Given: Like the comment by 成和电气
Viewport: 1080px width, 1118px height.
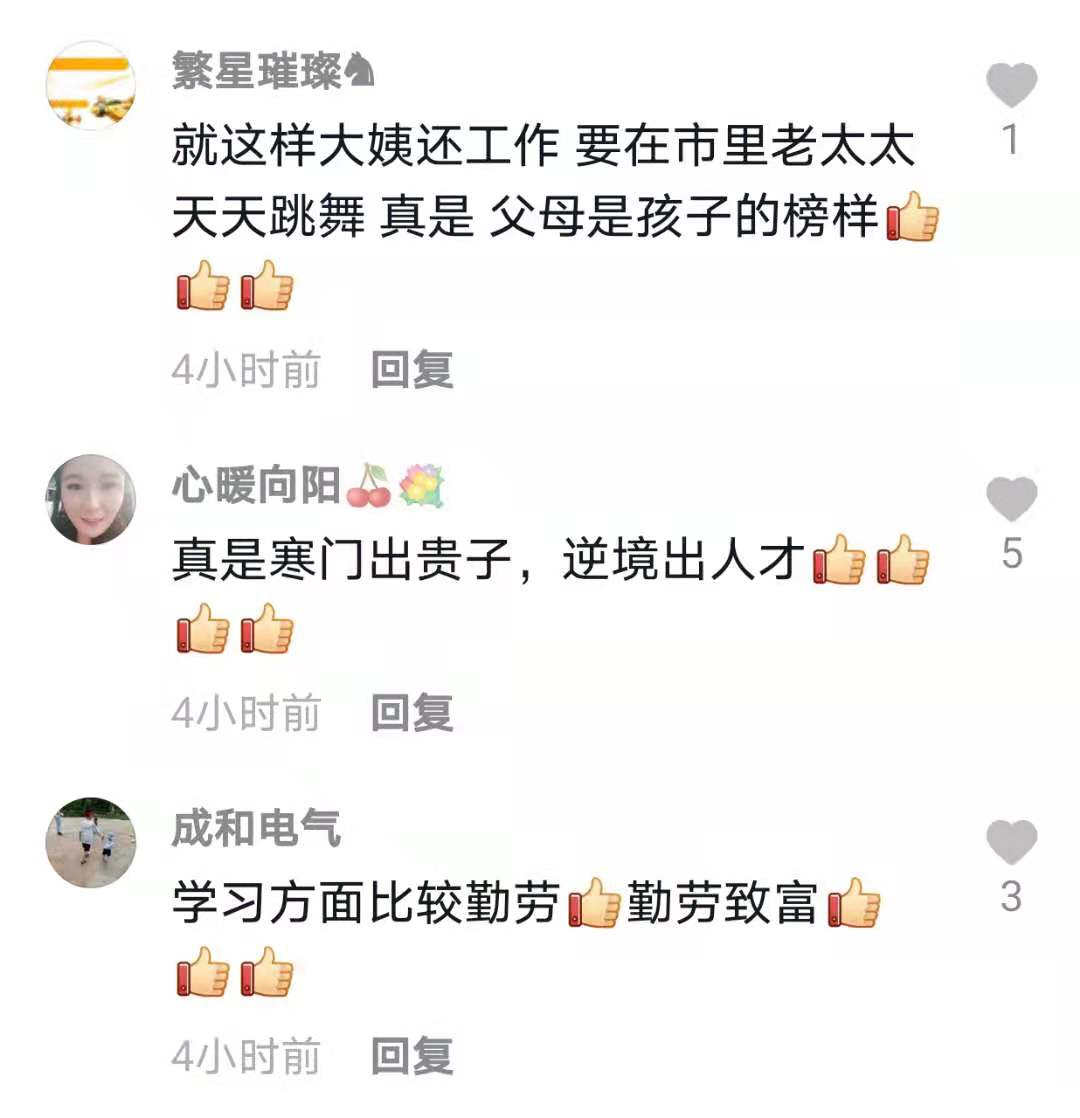Looking at the screenshot, I should pos(1011,842).
